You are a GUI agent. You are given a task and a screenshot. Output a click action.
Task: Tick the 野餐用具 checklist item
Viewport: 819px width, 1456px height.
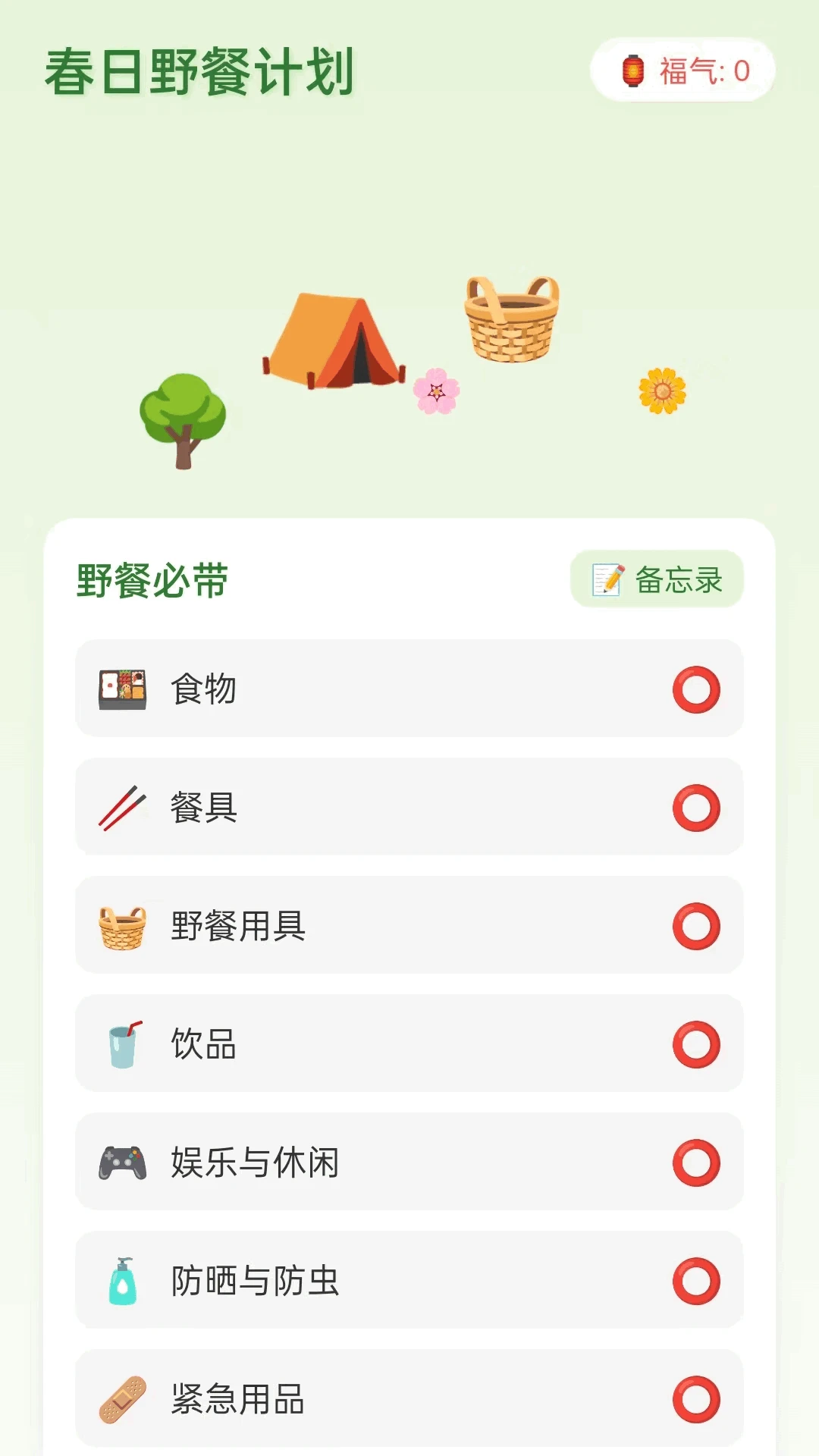695,926
